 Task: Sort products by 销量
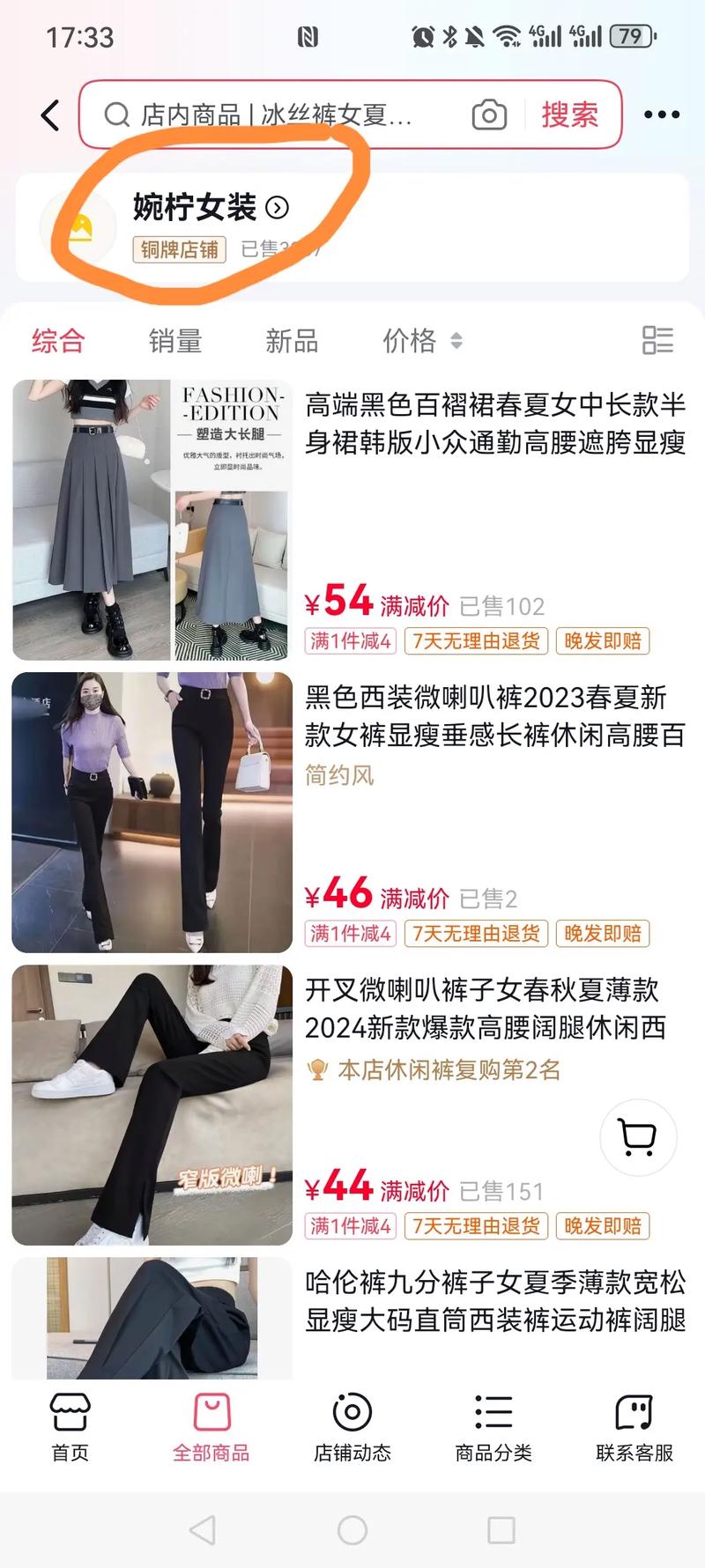[175, 341]
